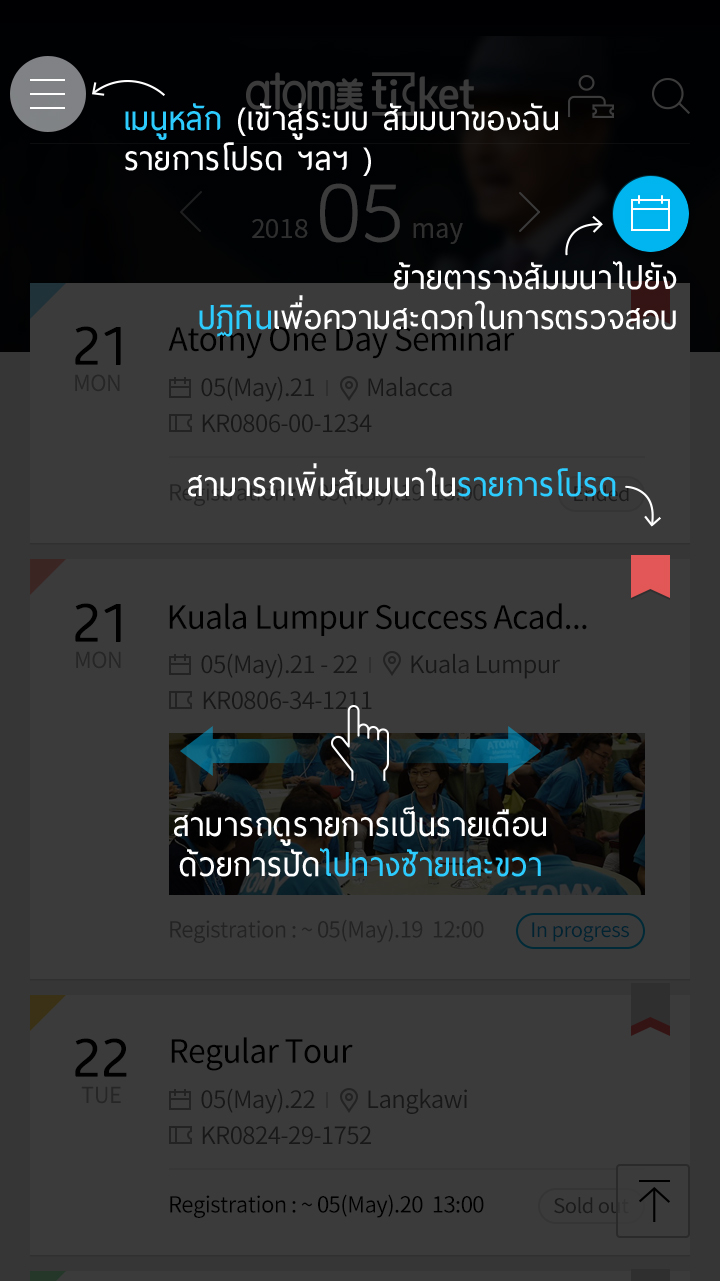720x1281 pixels.
Task: Add Regular Tour to favorites
Action: click(650, 1010)
